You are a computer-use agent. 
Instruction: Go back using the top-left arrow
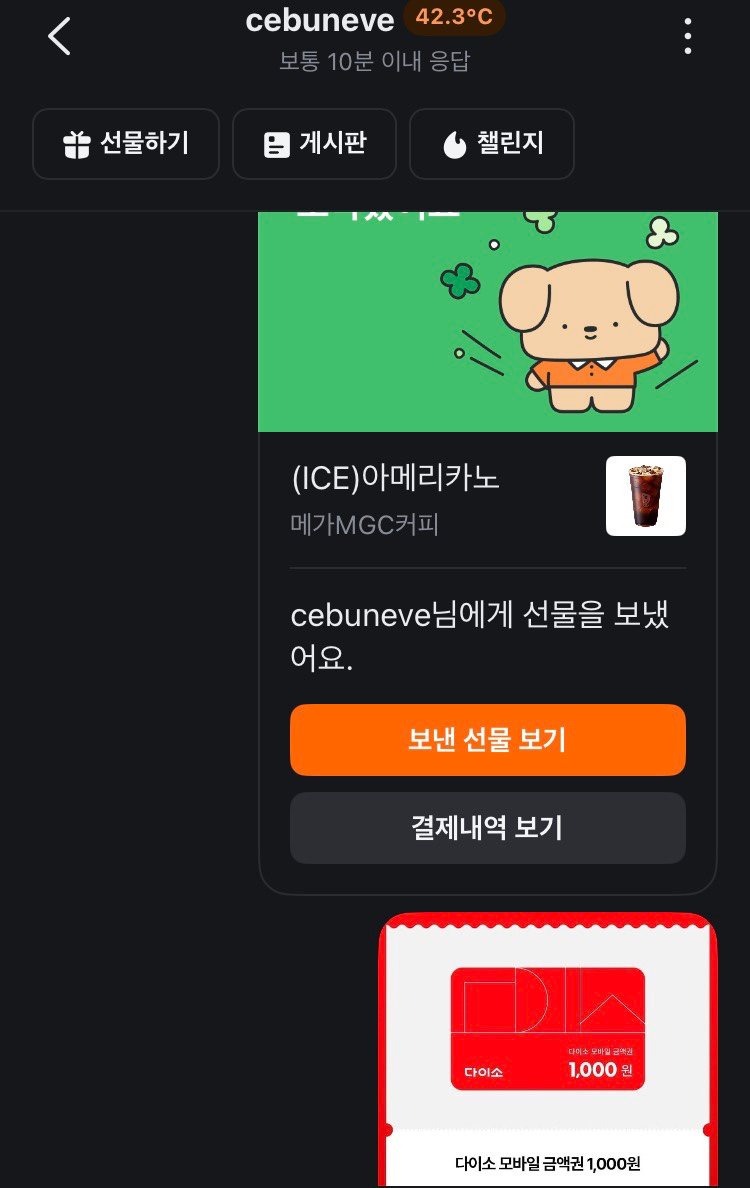59,37
